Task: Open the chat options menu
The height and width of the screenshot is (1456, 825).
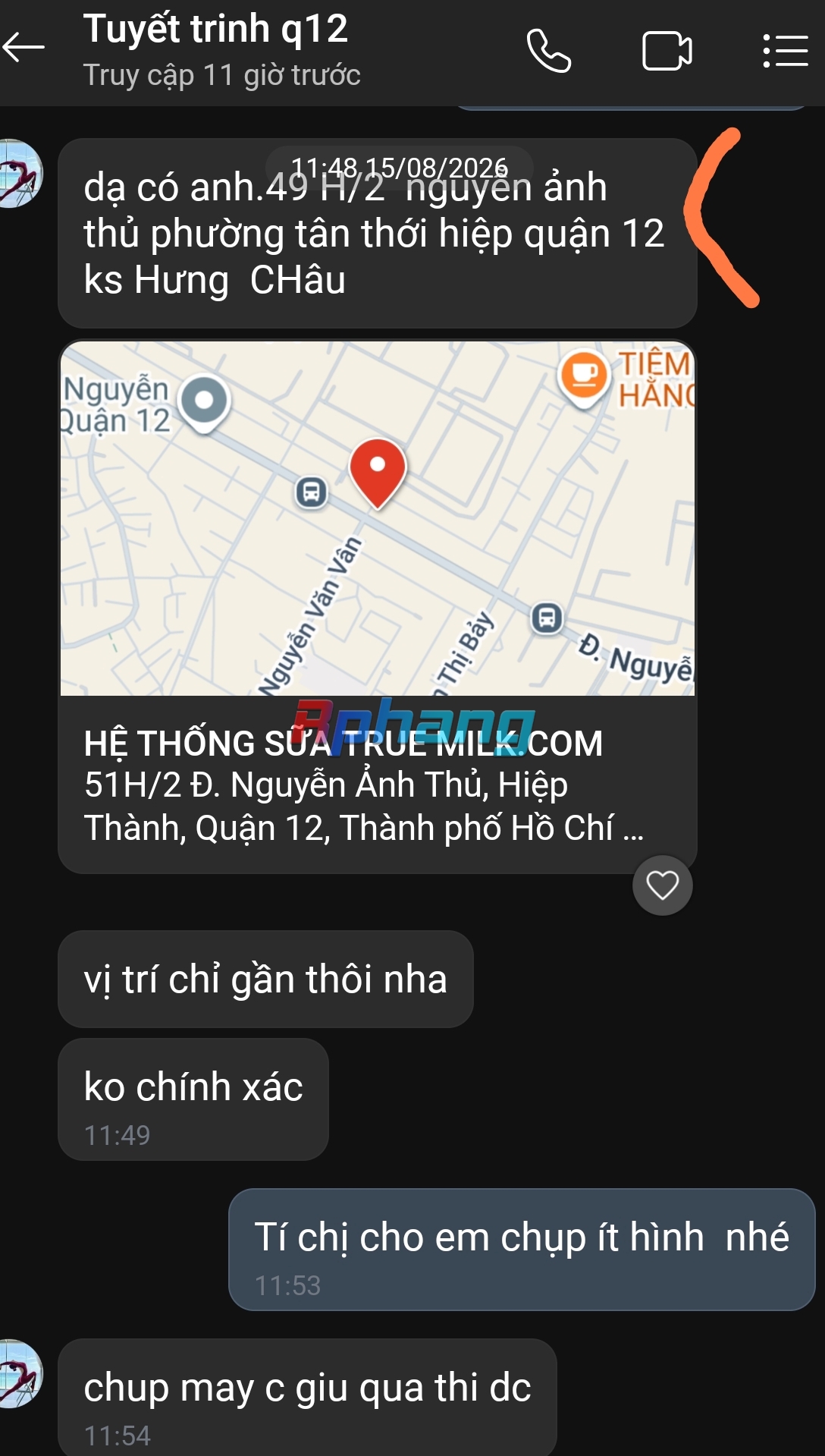Action: click(785, 51)
